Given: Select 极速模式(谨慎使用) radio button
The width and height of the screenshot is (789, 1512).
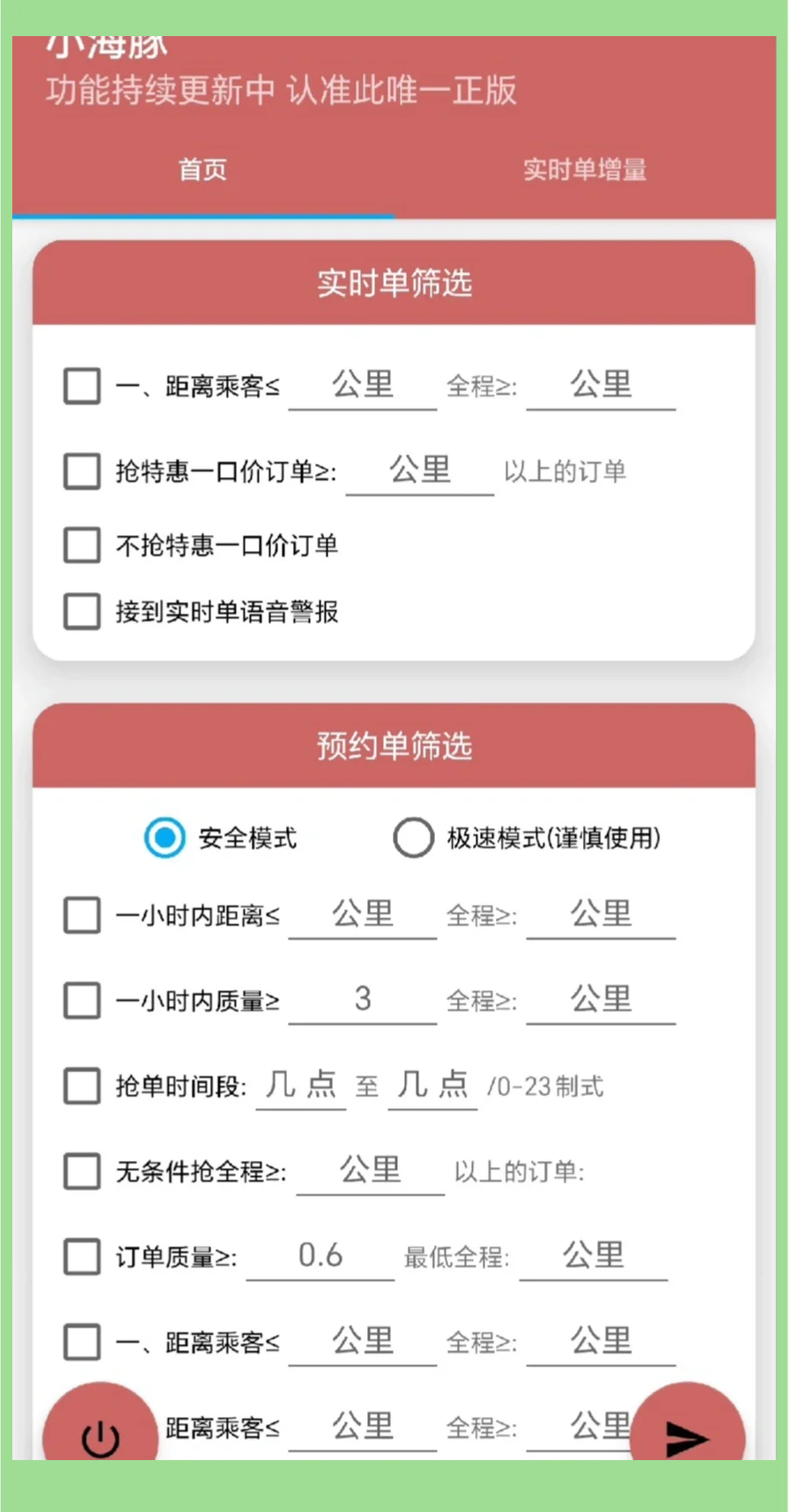Looking at the screenshot, I should tap(413, 838).
